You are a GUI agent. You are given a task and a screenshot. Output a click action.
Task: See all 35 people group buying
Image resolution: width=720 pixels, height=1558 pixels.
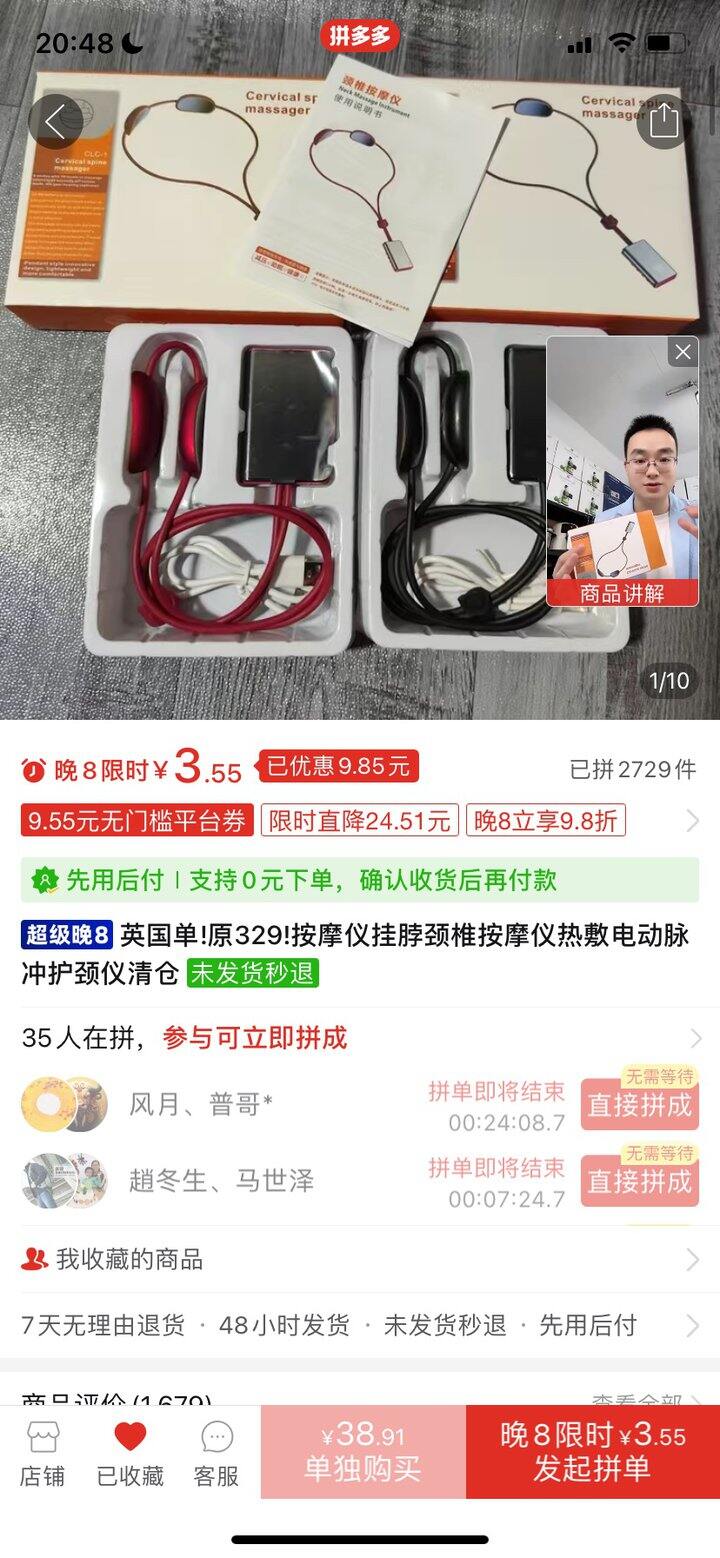coord(360,1038)
